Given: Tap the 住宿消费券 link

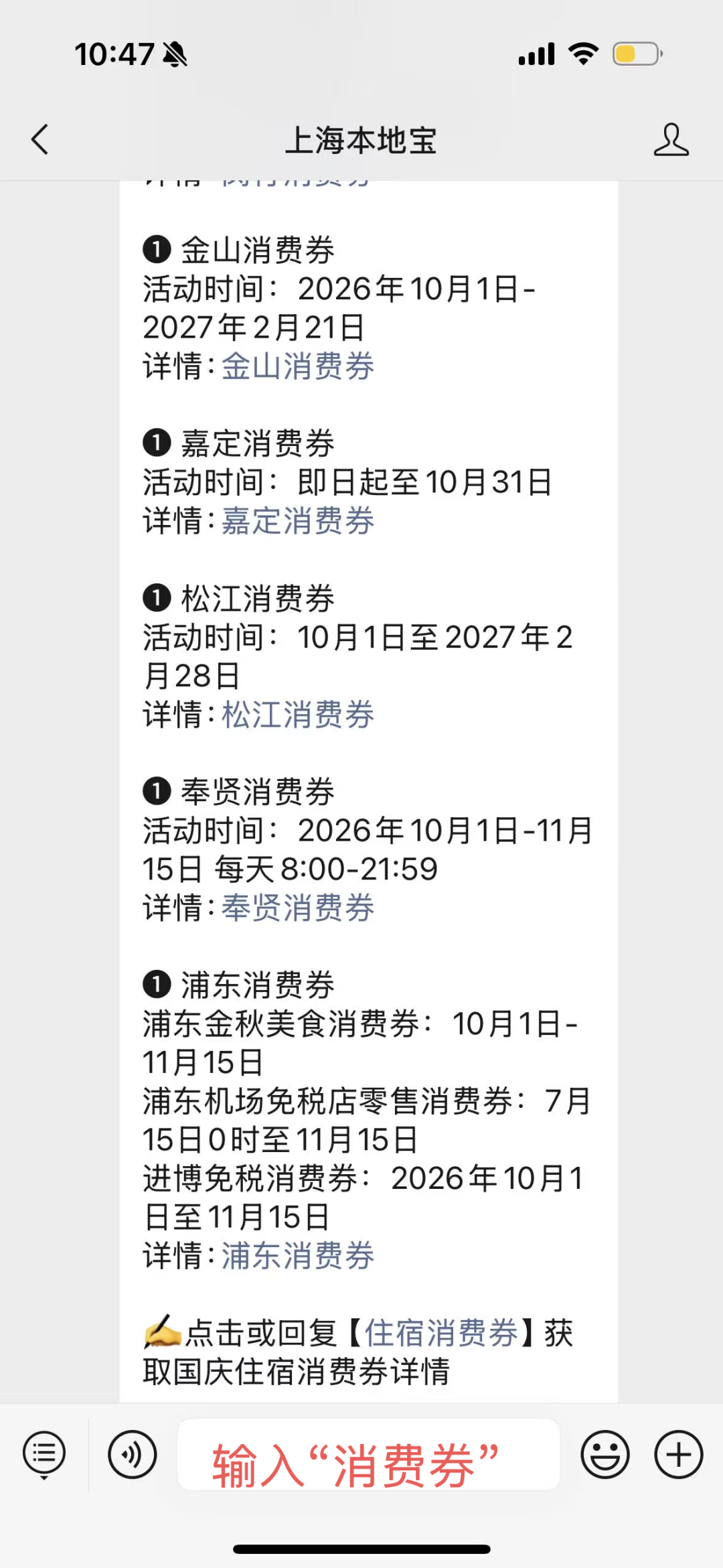Looking at the screenshot, I should 441,1333.
